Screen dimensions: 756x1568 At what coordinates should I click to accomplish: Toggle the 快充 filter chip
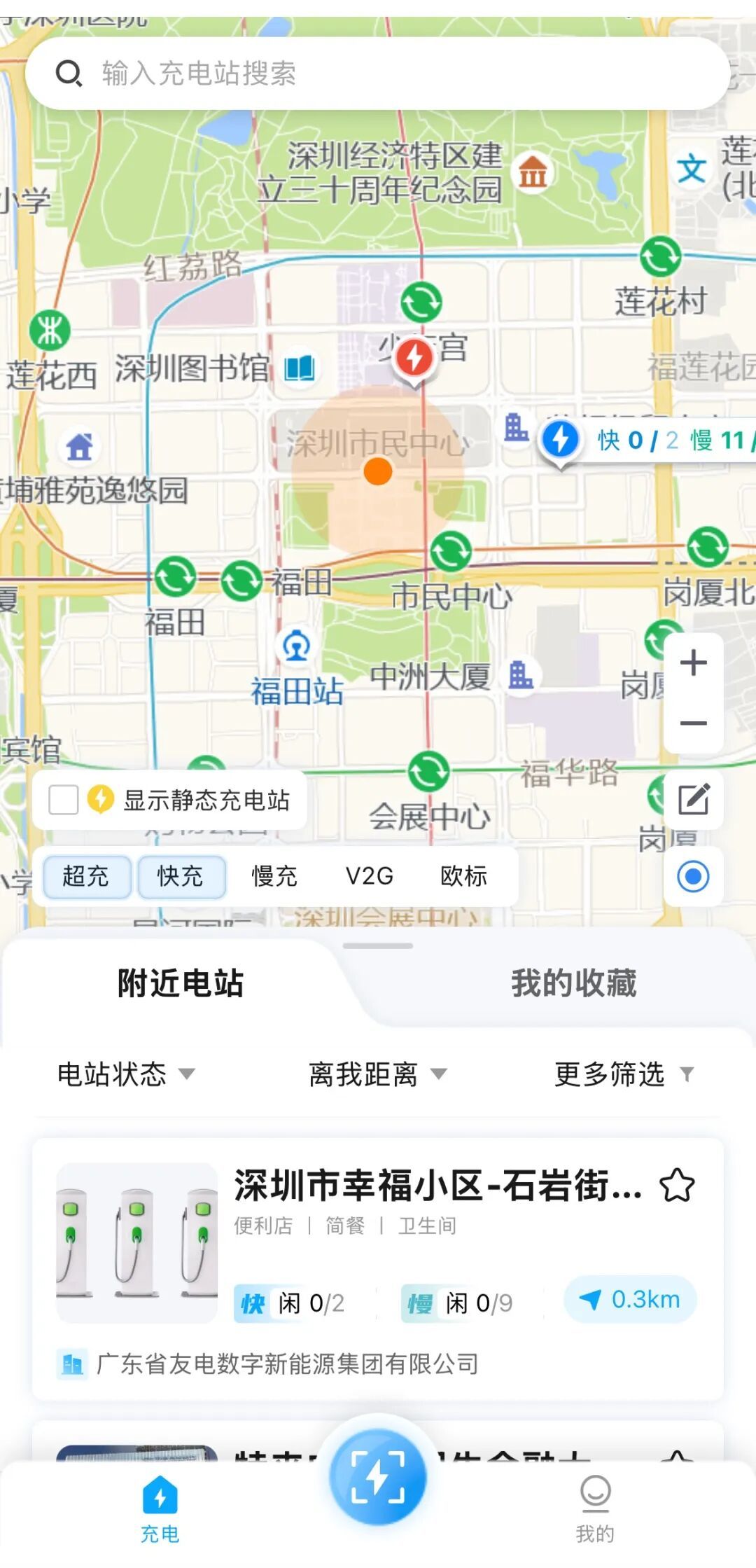click(181, 876)
